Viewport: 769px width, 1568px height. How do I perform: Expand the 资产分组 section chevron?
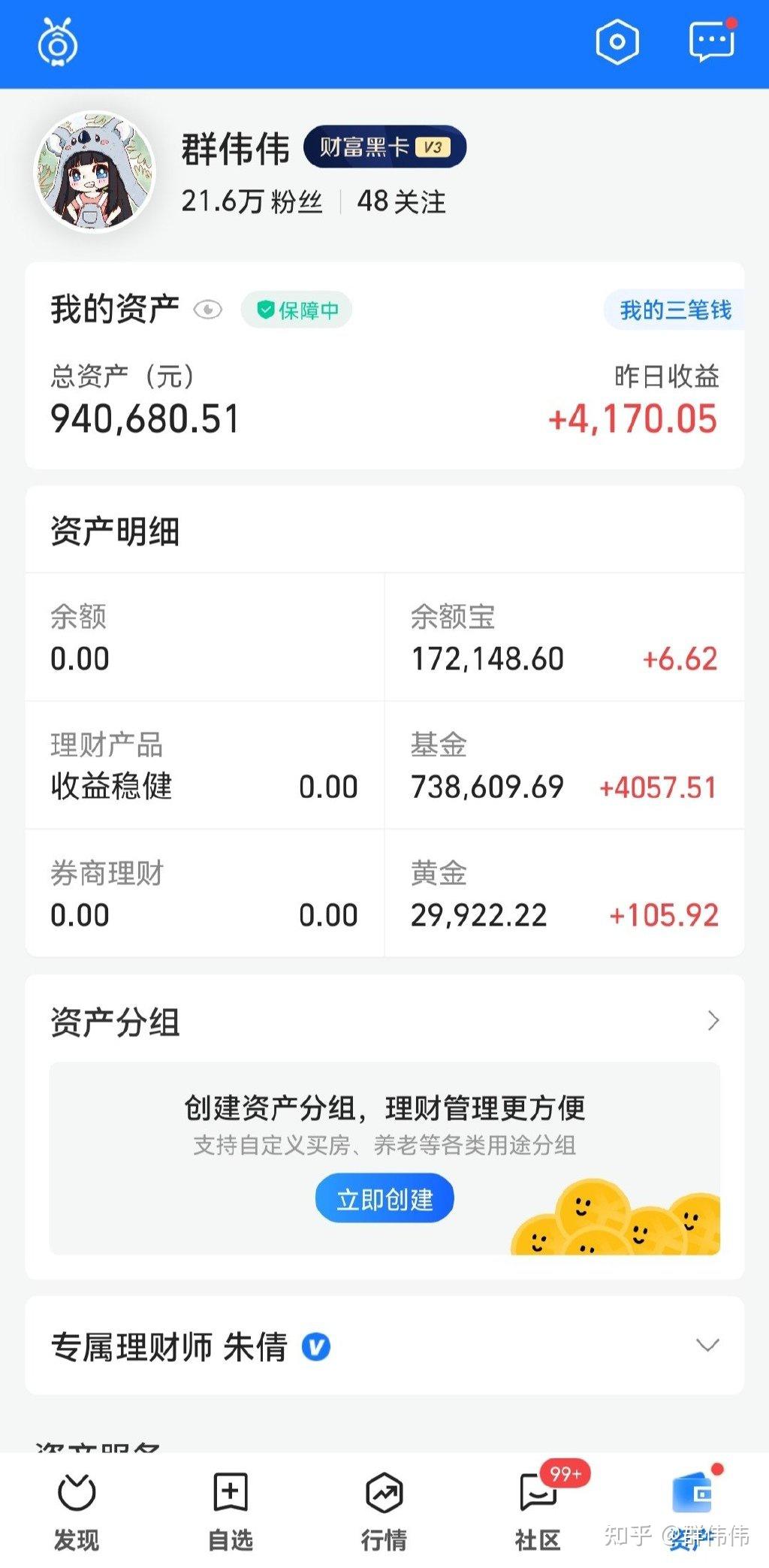713,1020
